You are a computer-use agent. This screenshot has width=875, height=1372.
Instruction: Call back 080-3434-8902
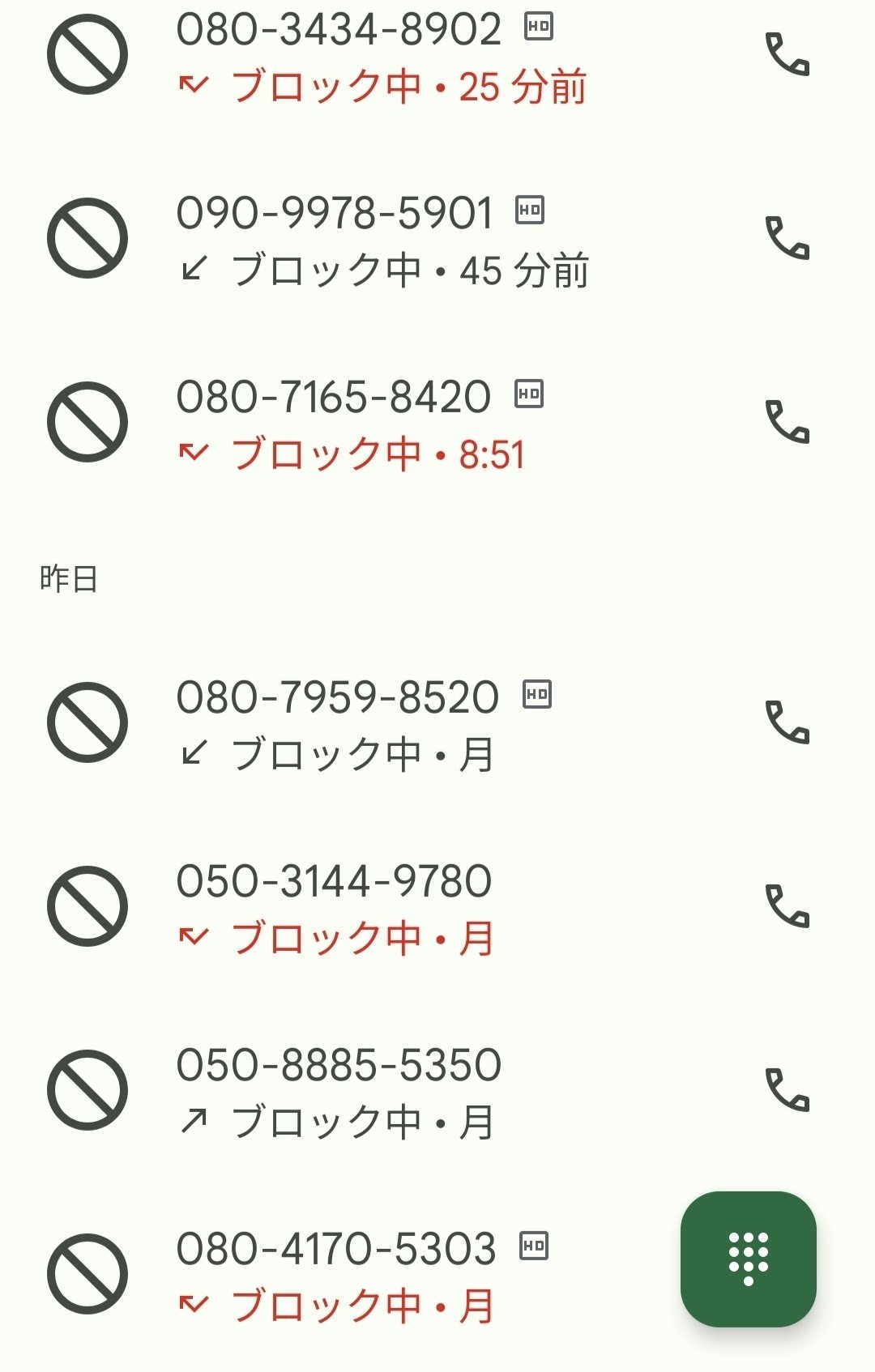tap(787, 55)
